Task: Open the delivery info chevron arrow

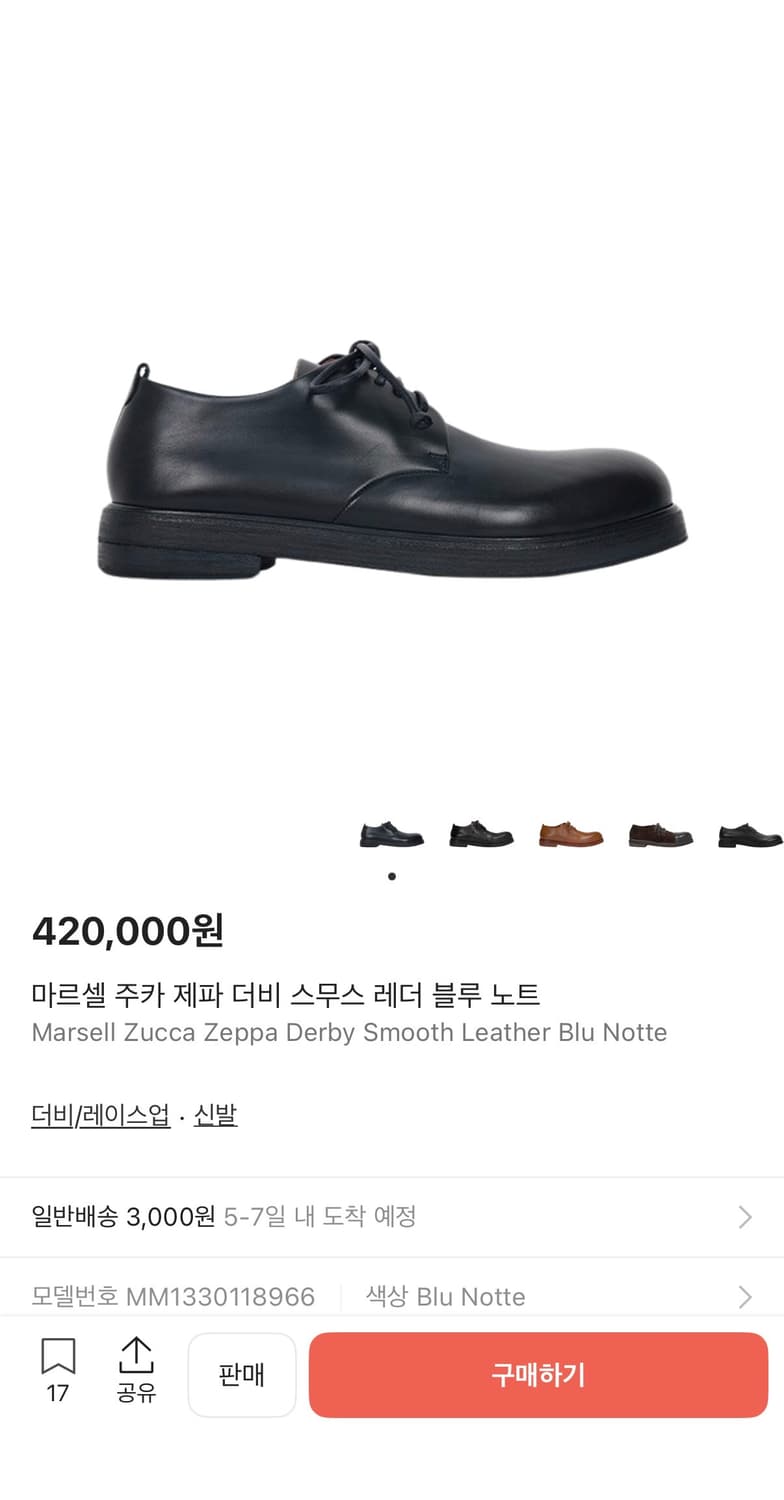Action: 743,1217
